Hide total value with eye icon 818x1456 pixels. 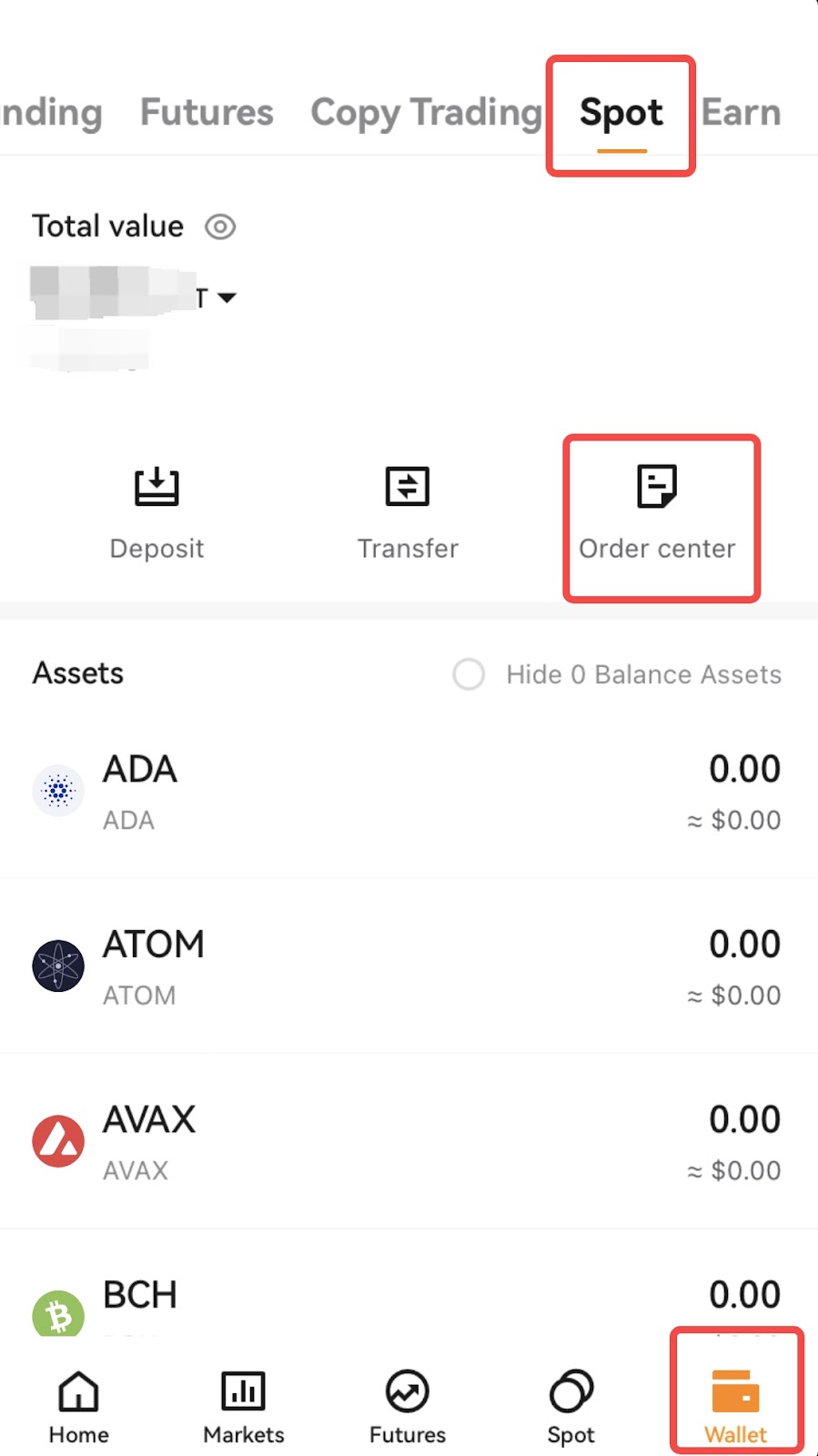point(220,227)
